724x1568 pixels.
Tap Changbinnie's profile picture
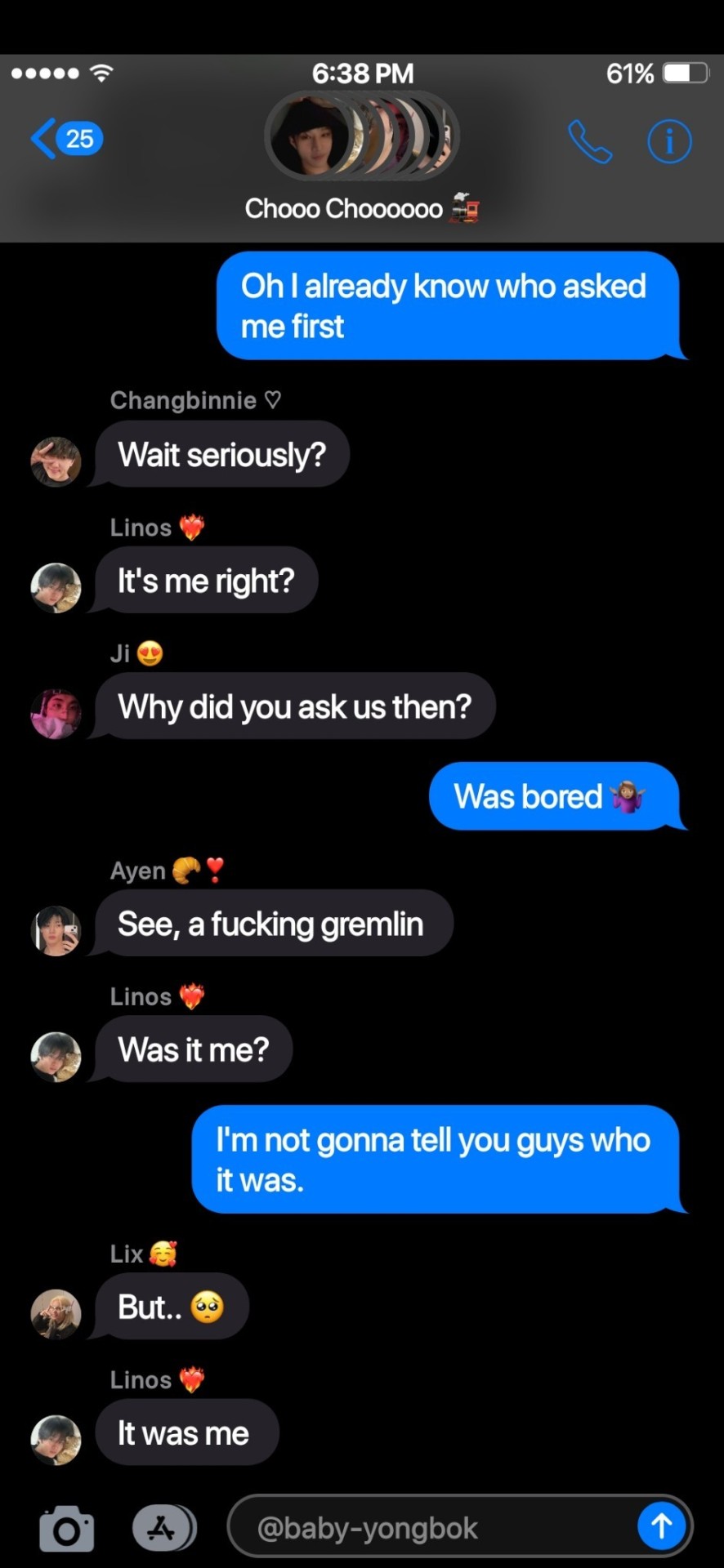click(56, 461)
